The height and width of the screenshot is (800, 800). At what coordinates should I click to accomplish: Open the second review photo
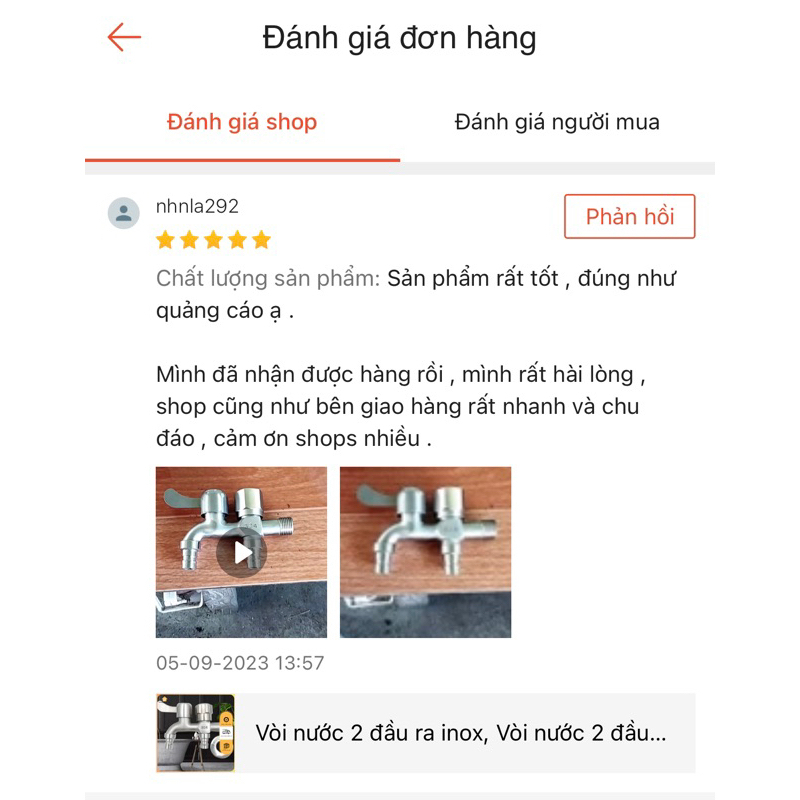(x=425, y=552)
